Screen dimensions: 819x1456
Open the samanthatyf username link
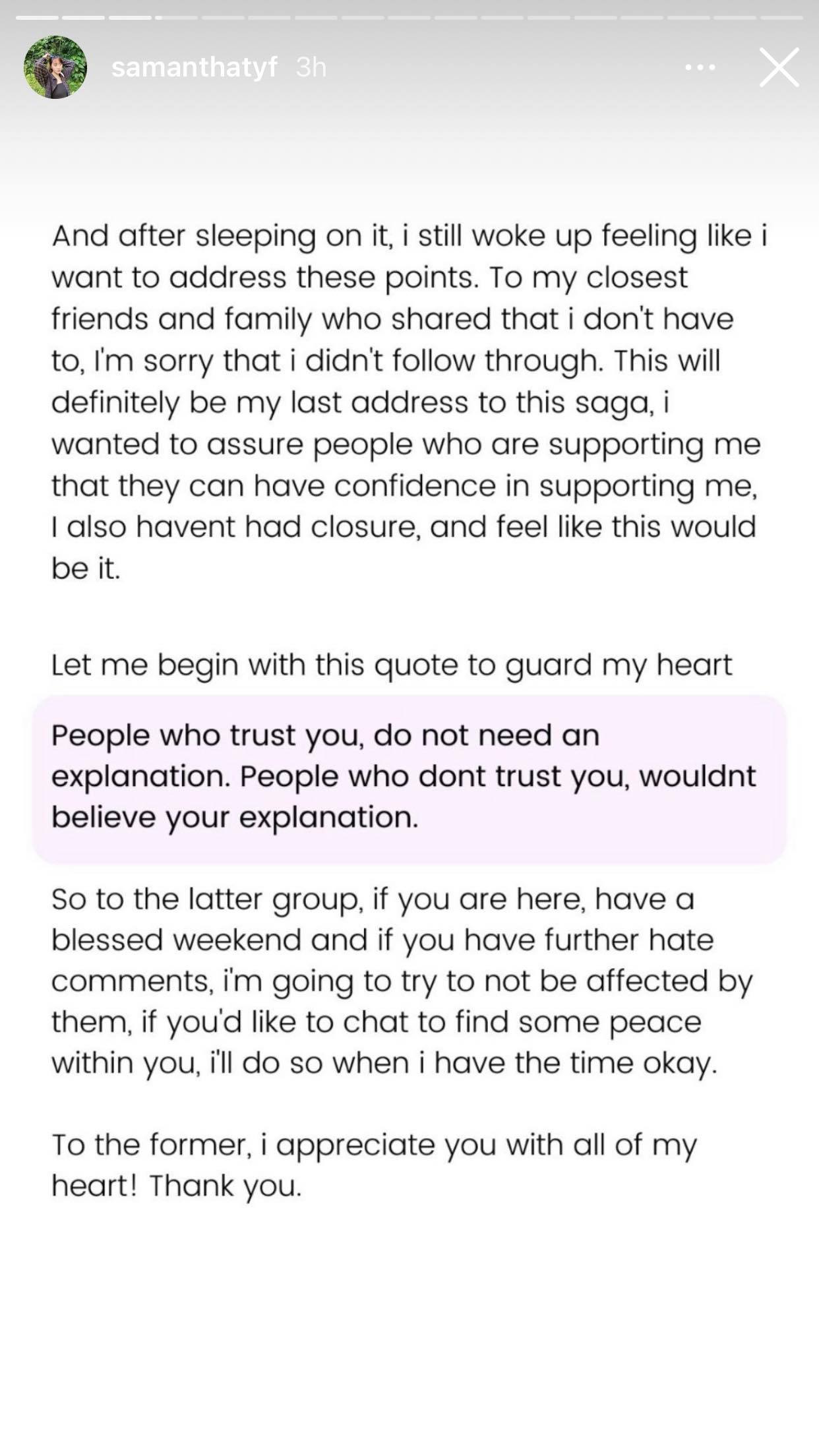point(195,67)
